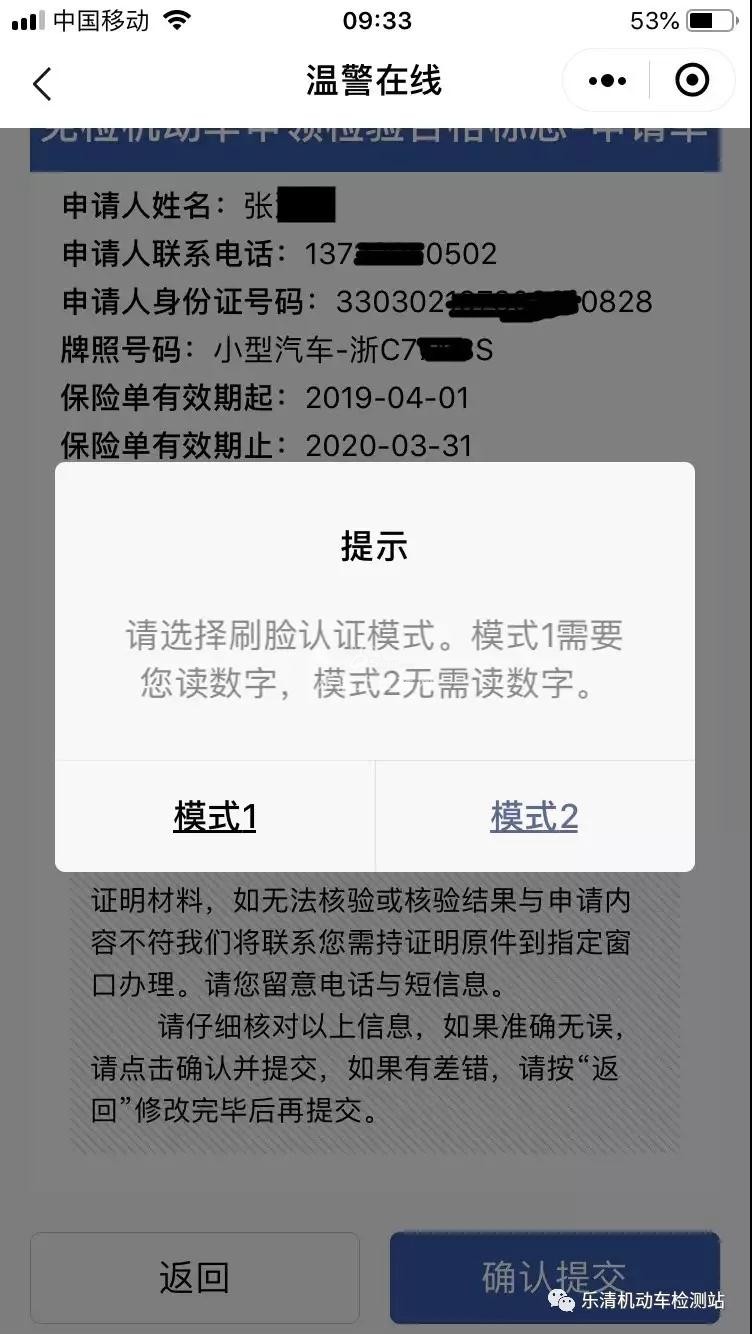Tap the 返回 button
Viewport: 752px width, 1334px height.
coord(195,1277)
